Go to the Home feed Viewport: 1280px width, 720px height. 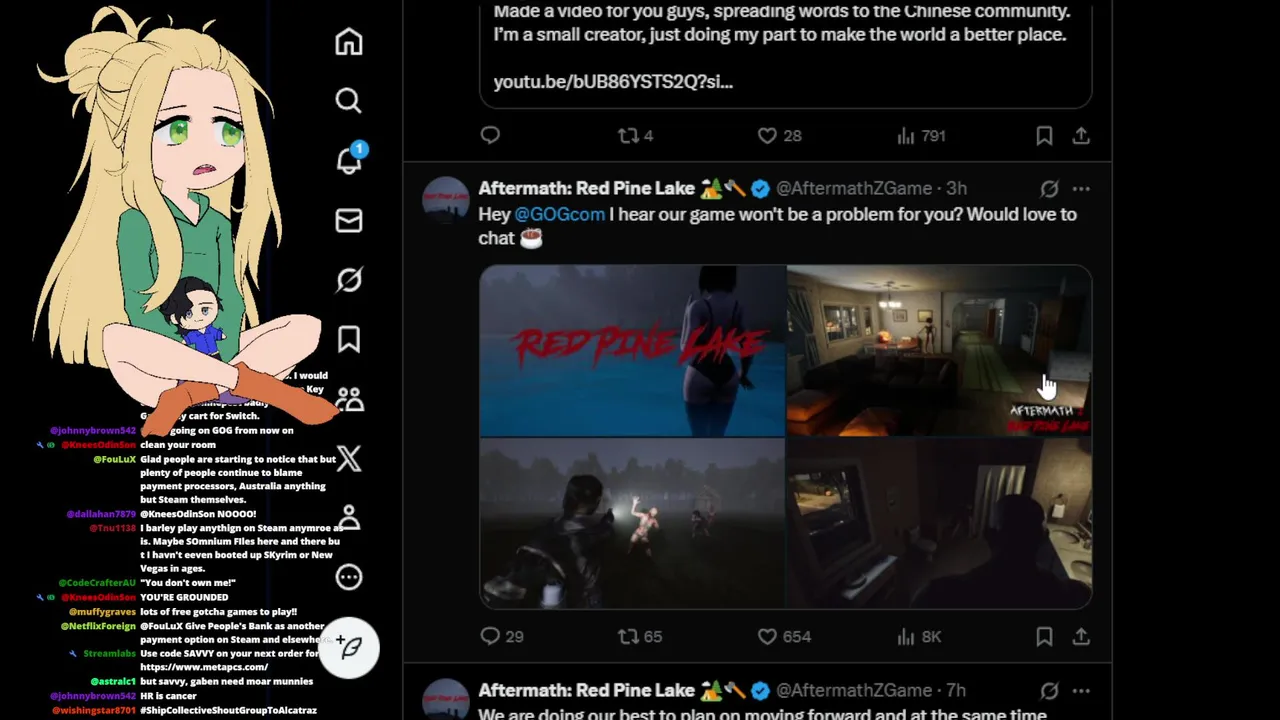pyautogui.click(x=348, y=42)
